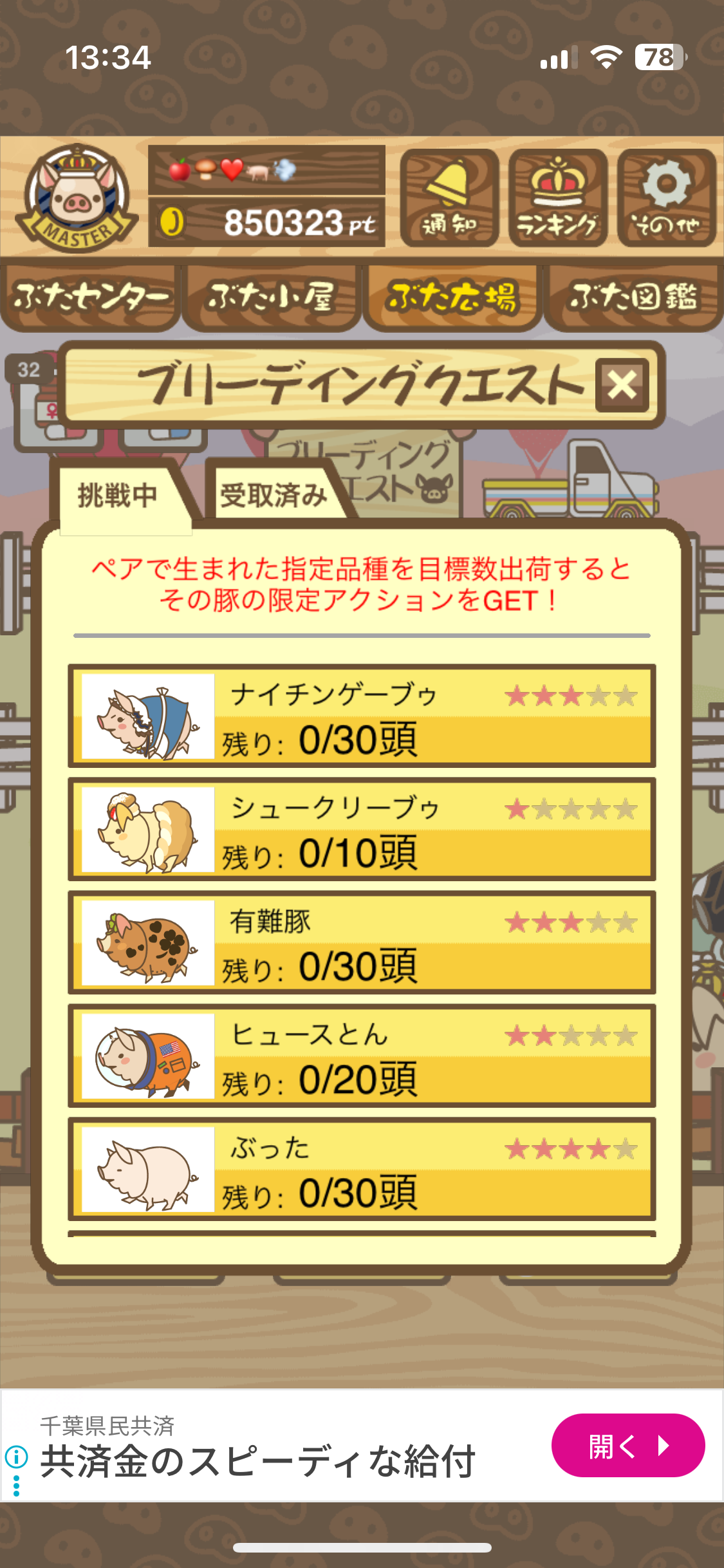Open the ad info icon
The height and width of the screenshot is (1568, 724).
[x=16, y=1456]
